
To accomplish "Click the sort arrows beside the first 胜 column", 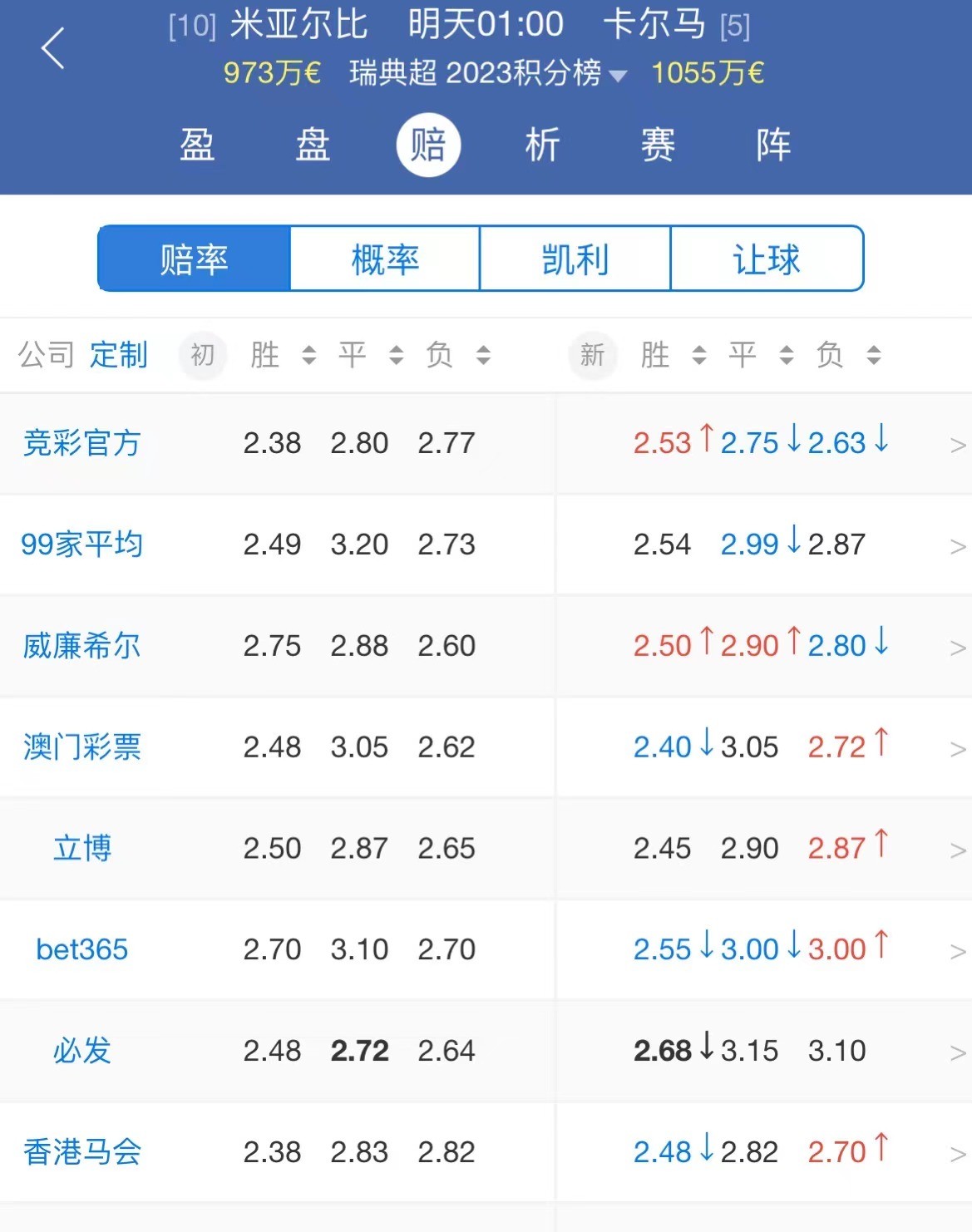I will (x=308, y=356).
